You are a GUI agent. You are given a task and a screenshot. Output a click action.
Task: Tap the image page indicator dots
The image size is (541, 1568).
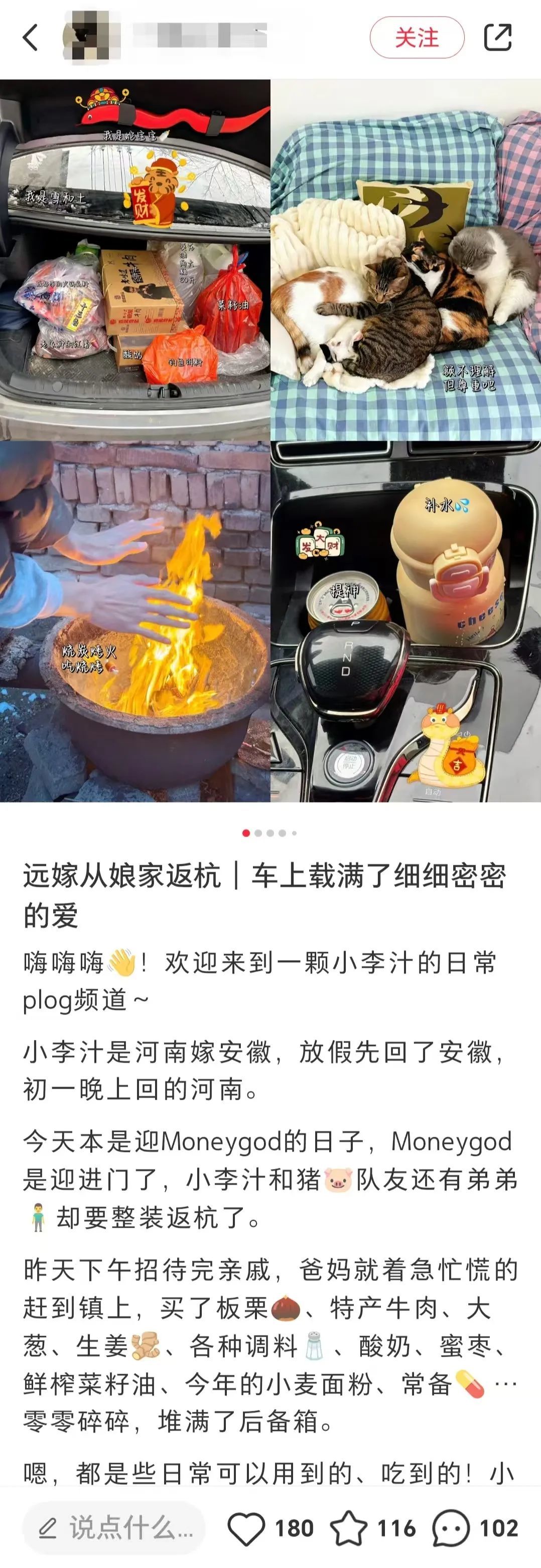269,833
